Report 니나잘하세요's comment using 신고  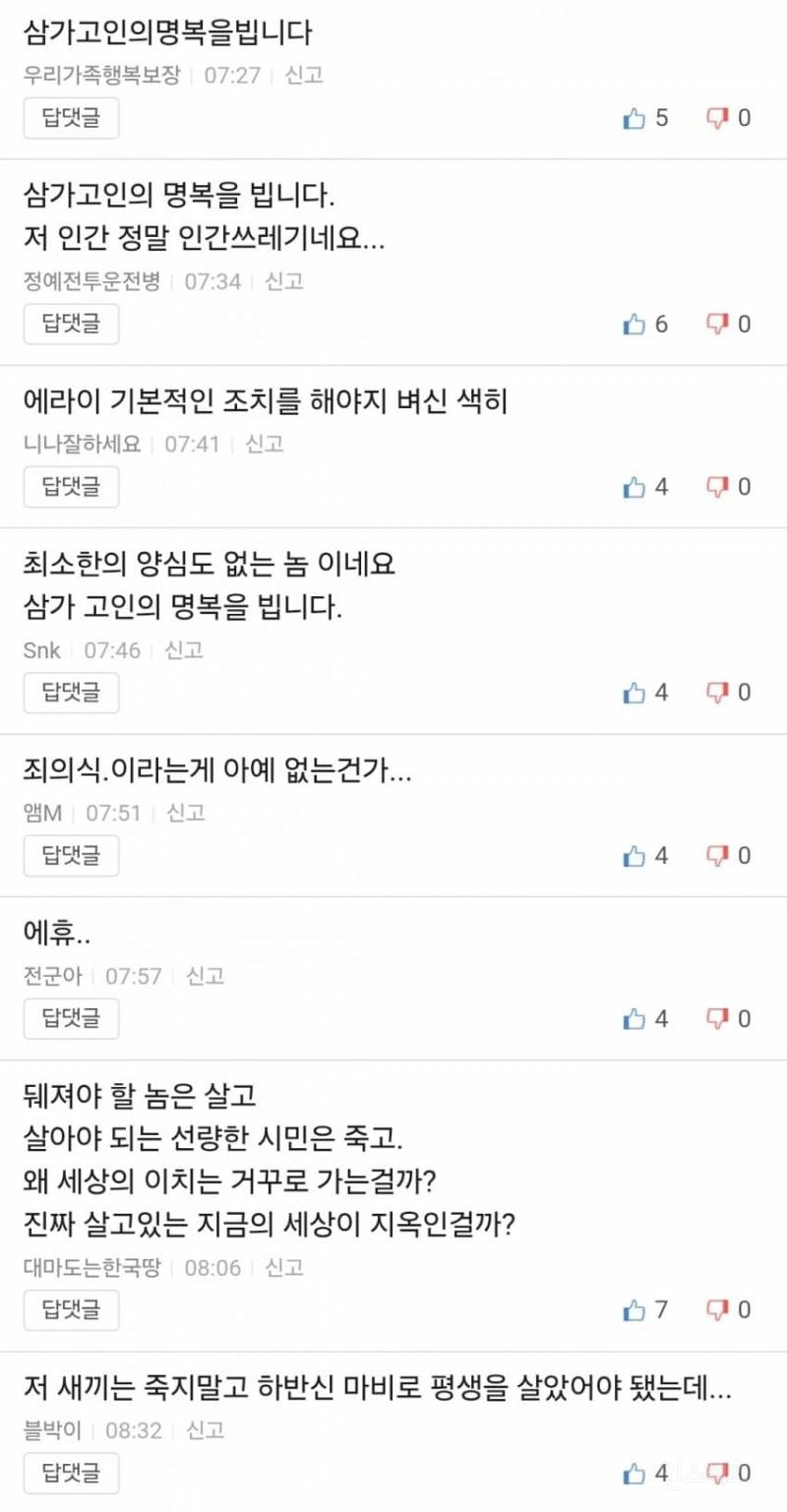click(x=264, y=444)
